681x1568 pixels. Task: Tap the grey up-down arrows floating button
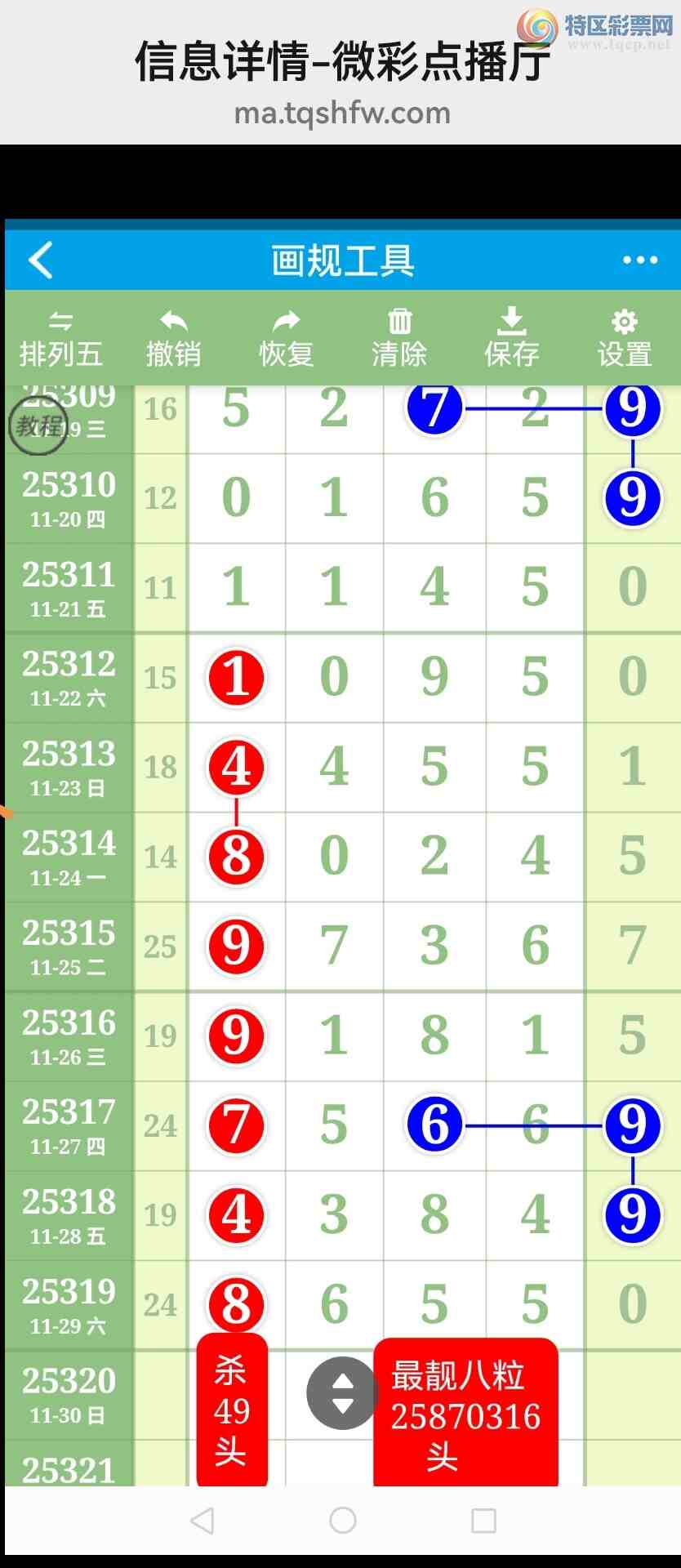tap(343, 1393)
